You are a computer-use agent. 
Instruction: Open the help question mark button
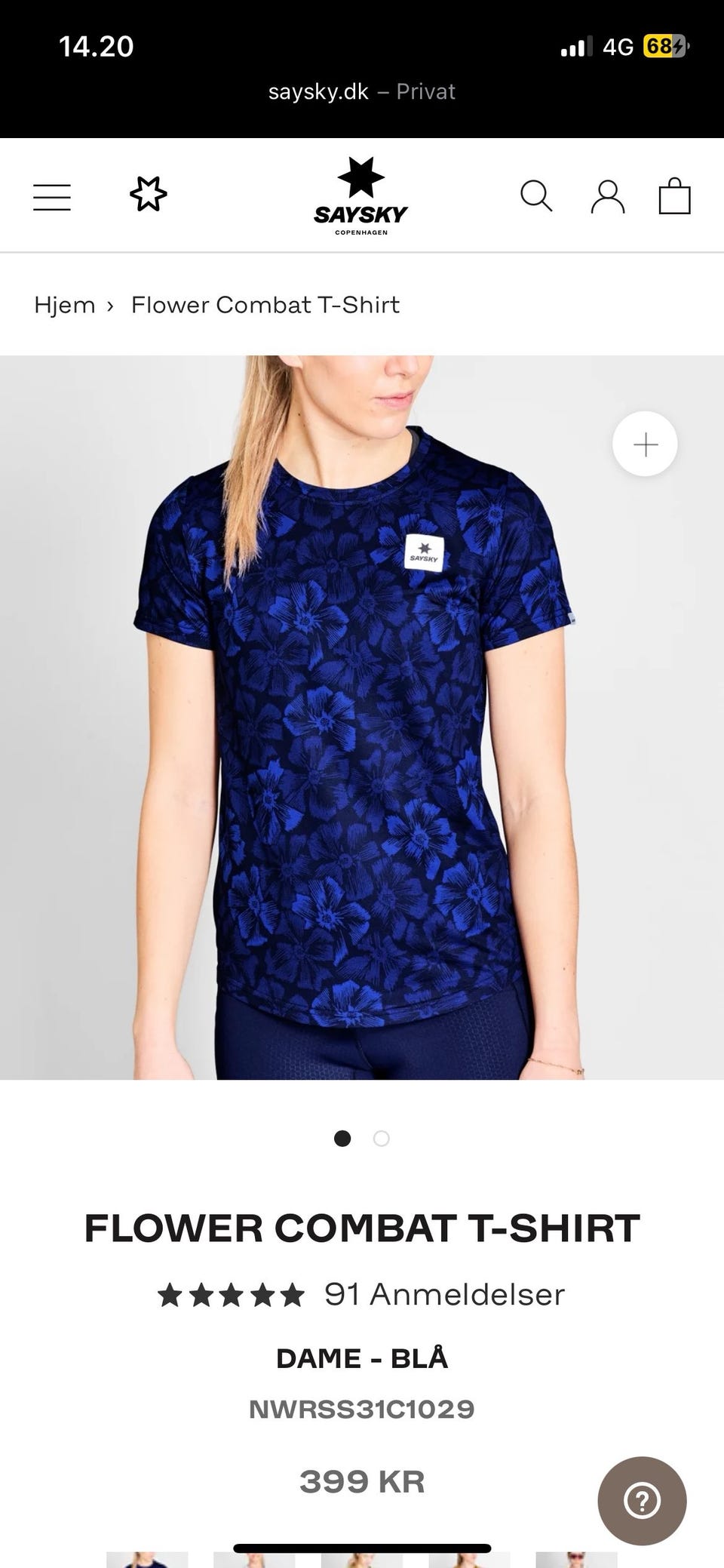[x=643, y=1501]
